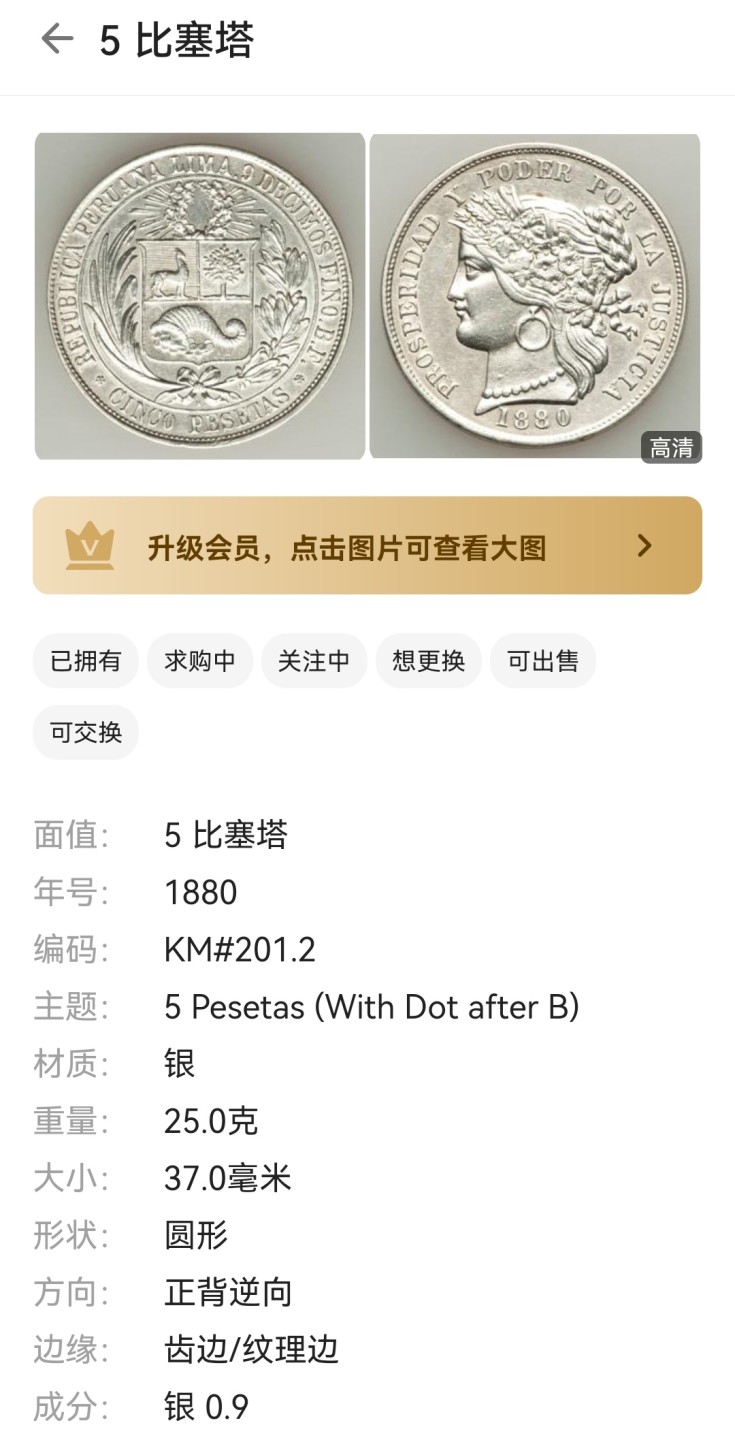Tap the upgrade membership banner
735x1440 pixels.
[x=367, y=546]
